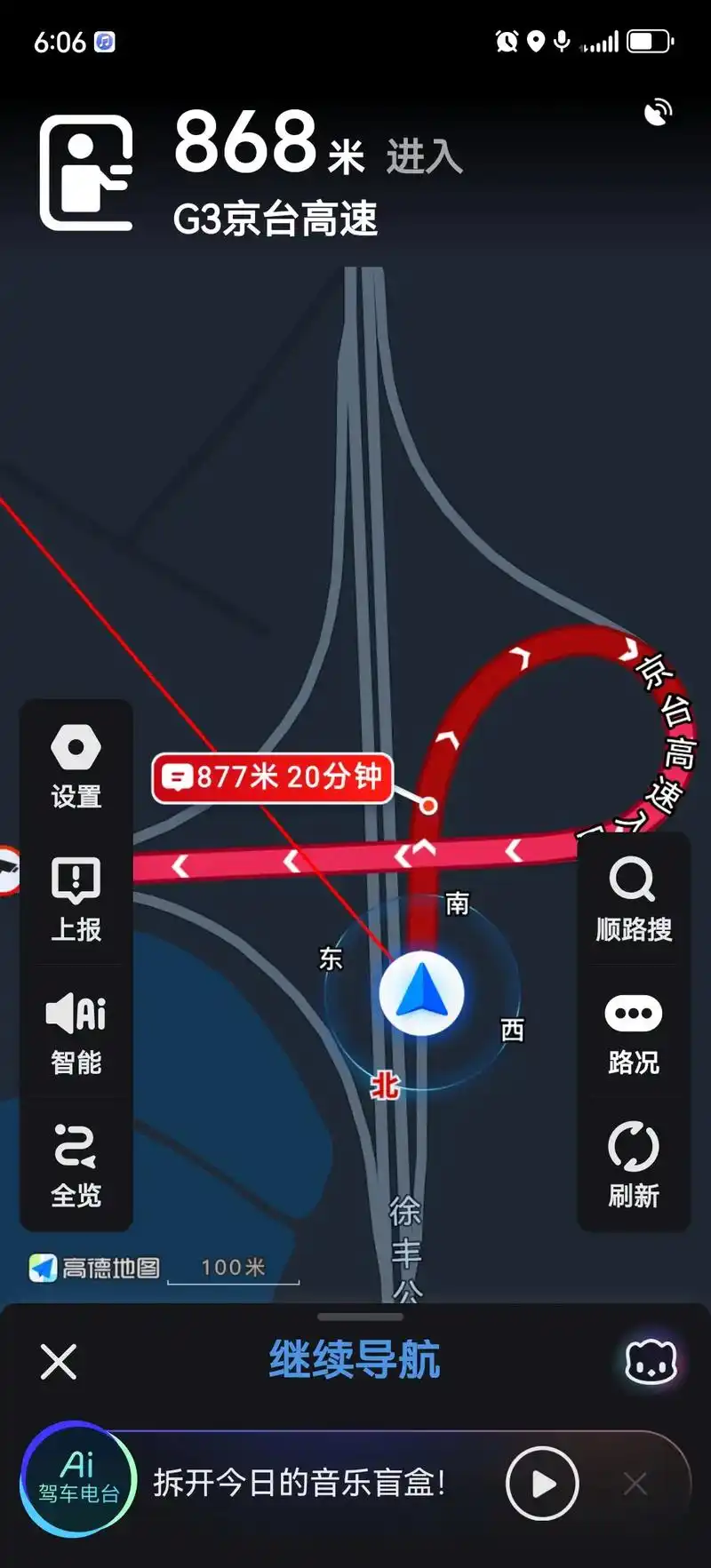Screen dimensions: 711x1568
Task: Tap the 877米 20分钟 route bubble
Action: click(x=272, y=778)
